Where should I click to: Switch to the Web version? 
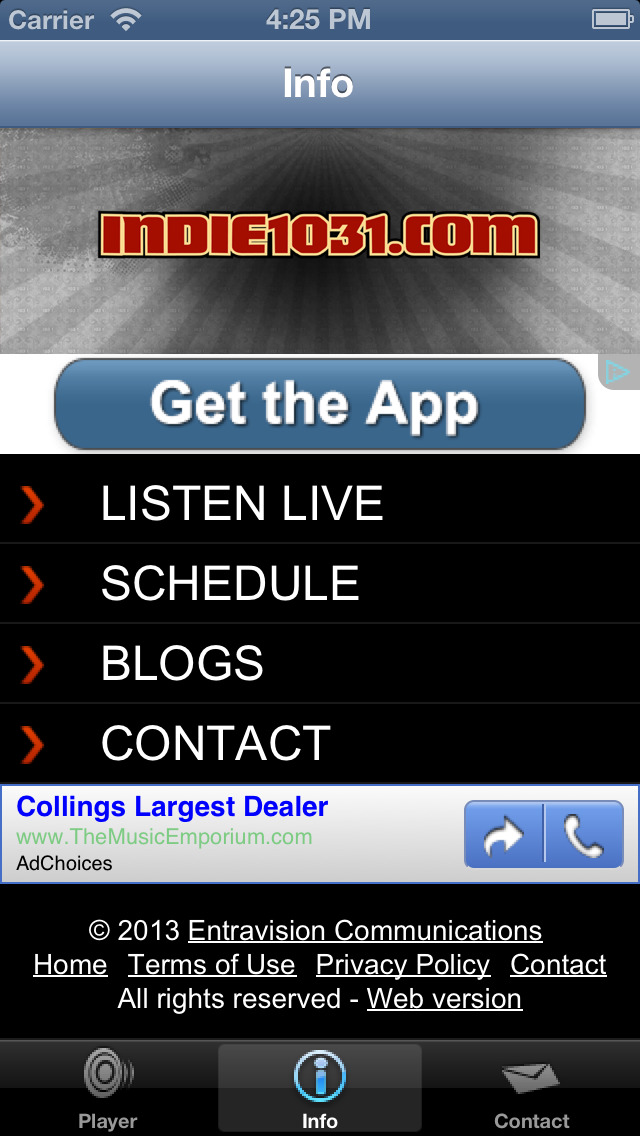pos(444,998)
